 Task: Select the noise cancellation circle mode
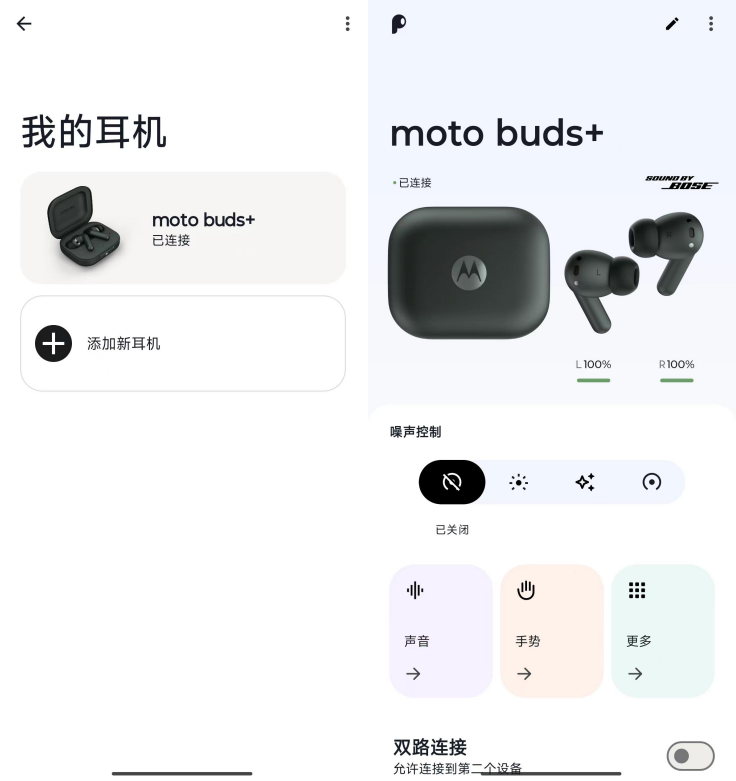pos(652,482)
